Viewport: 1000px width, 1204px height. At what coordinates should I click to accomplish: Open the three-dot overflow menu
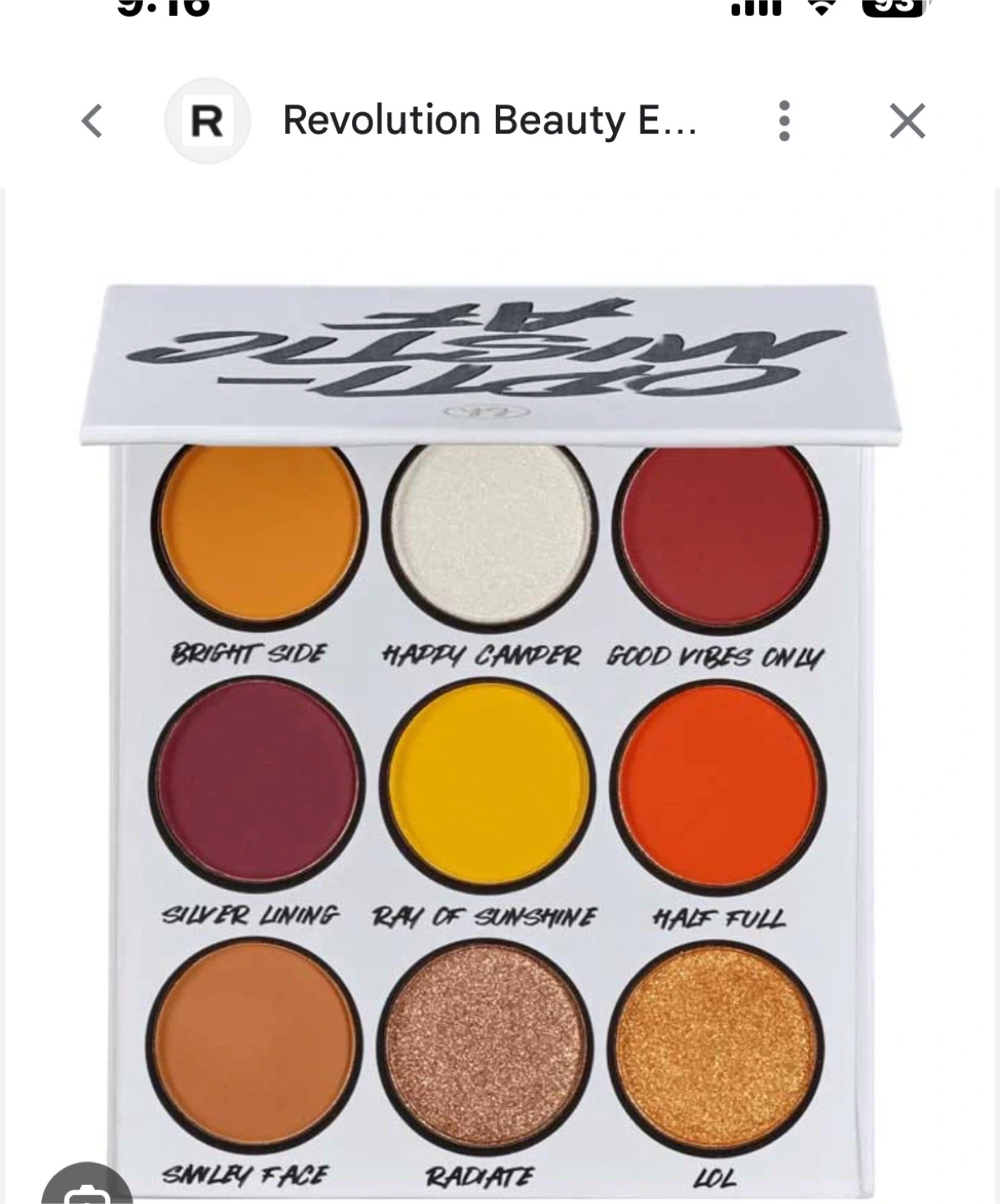(783, 121)
